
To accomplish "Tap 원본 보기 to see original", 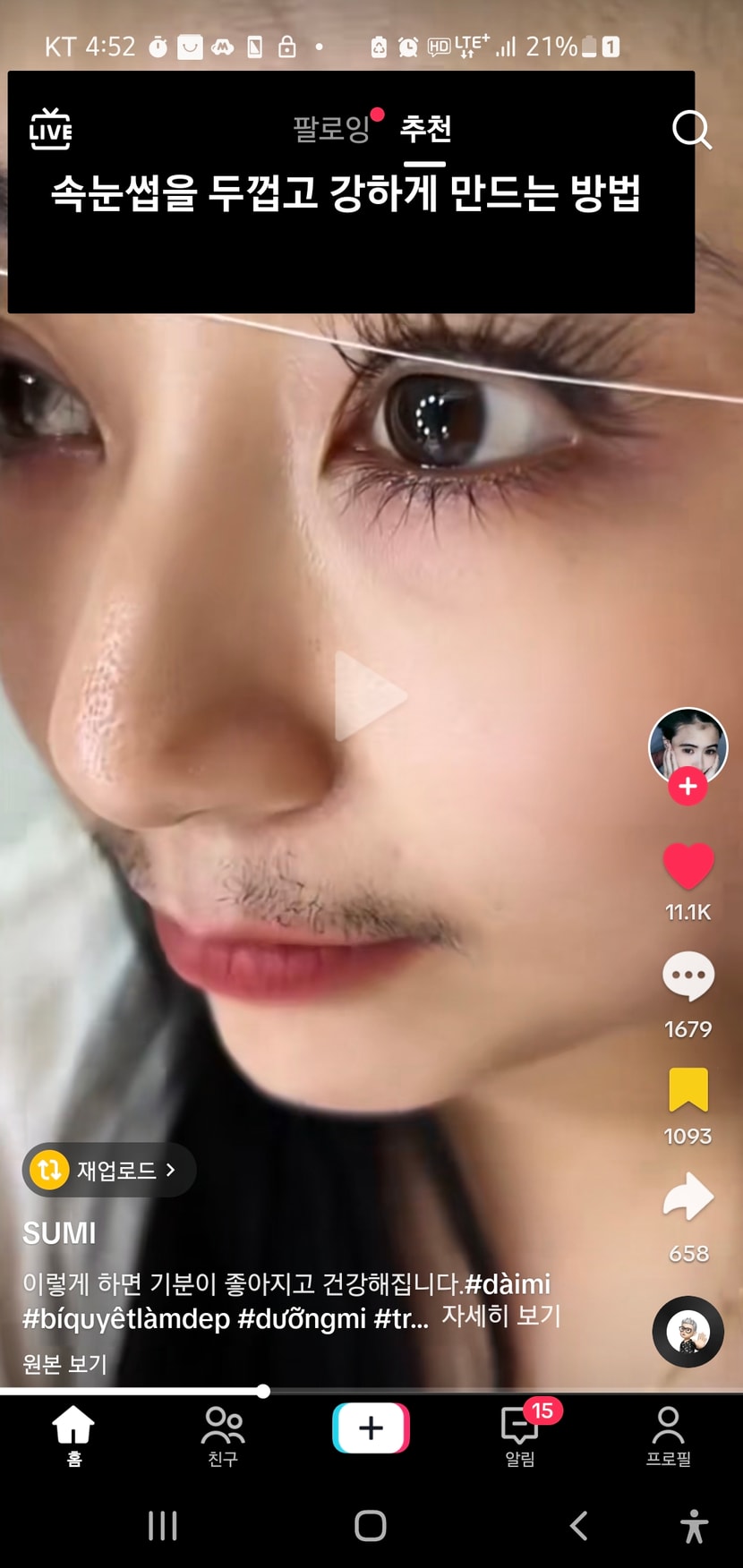I will tap(64, 1364).
